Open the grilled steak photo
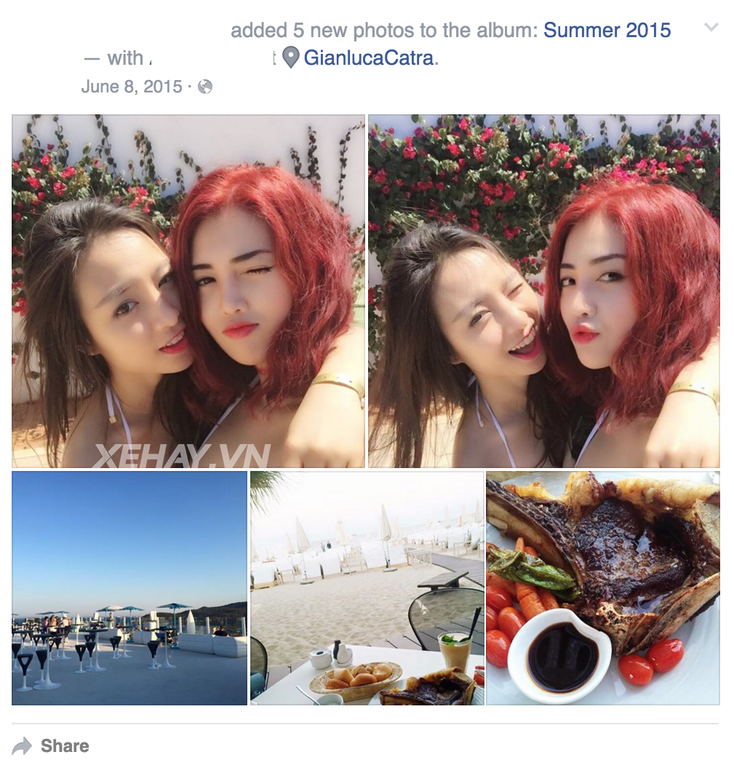The height and width of the screenshot is (768, 734). click(x=602, y=588)
